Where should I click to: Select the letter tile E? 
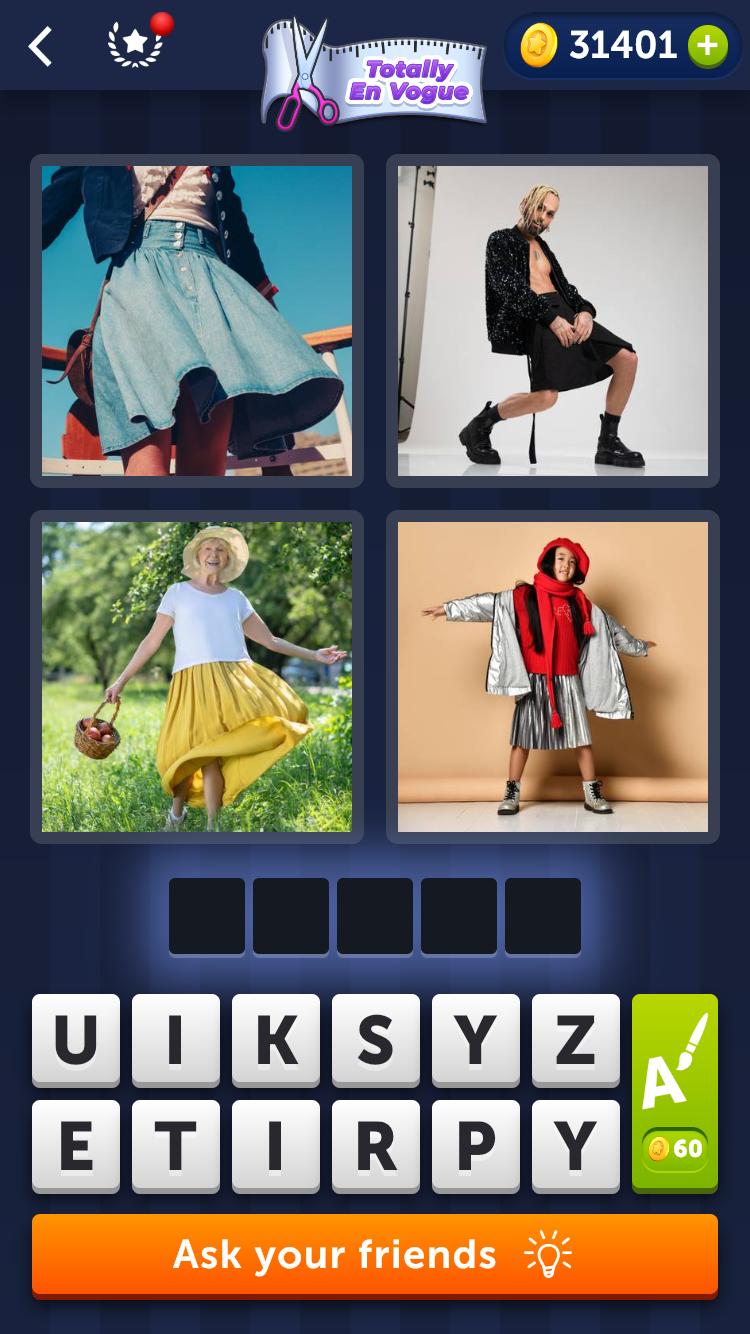click(76, 1146)
